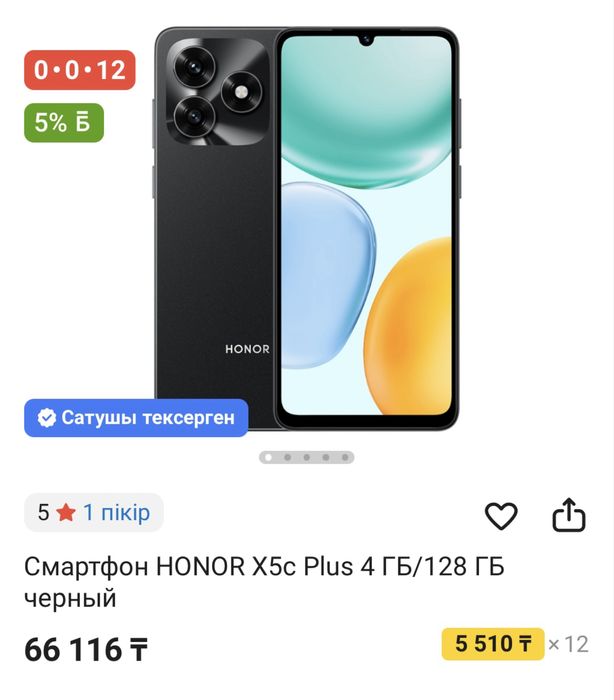Image resolution: width=614 pixels, height=700 pixels.
Task: Tap the Сатушы тексерген verified seller badge
Action: coord(136,418)
